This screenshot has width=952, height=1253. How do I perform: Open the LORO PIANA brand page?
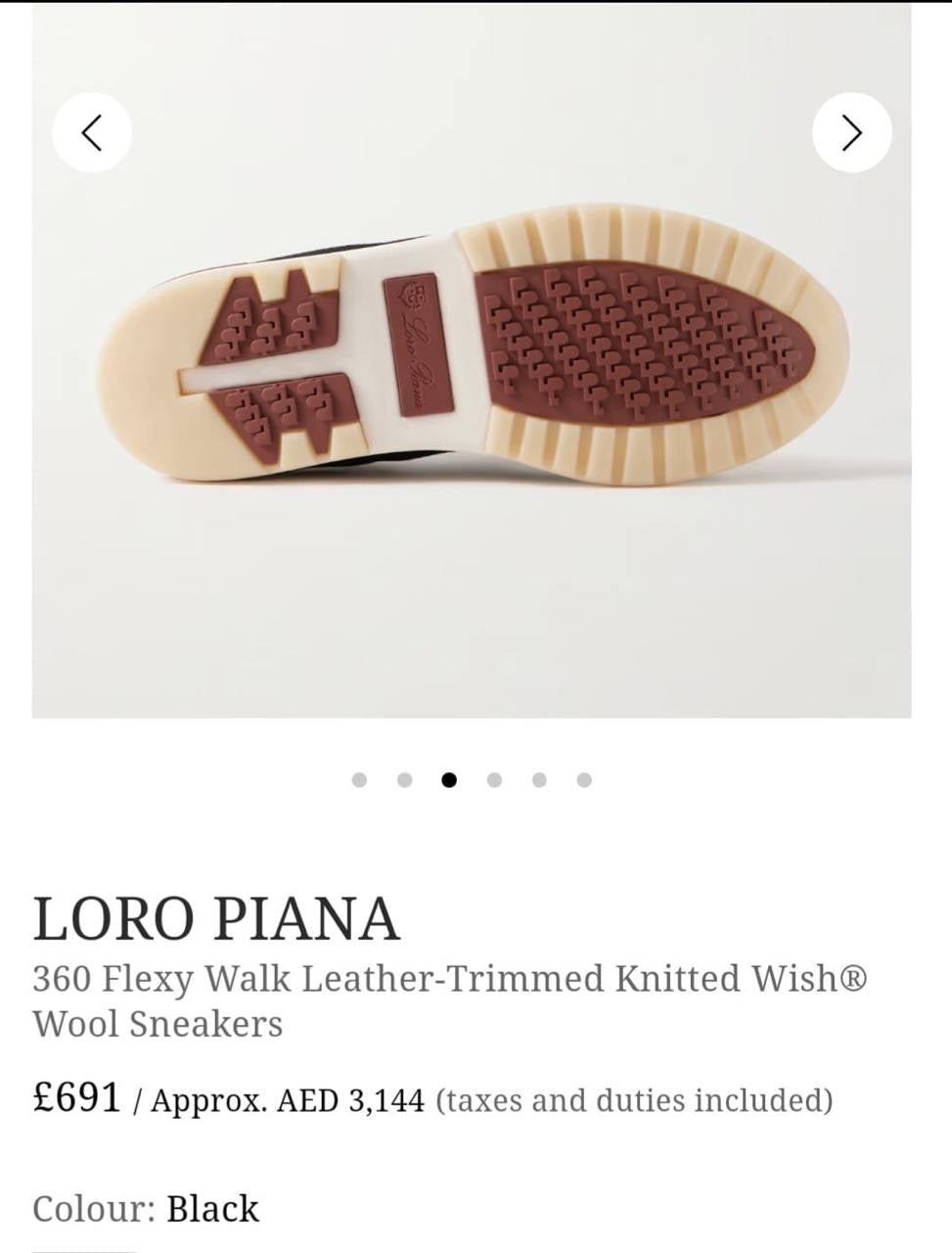coord(216,917)
